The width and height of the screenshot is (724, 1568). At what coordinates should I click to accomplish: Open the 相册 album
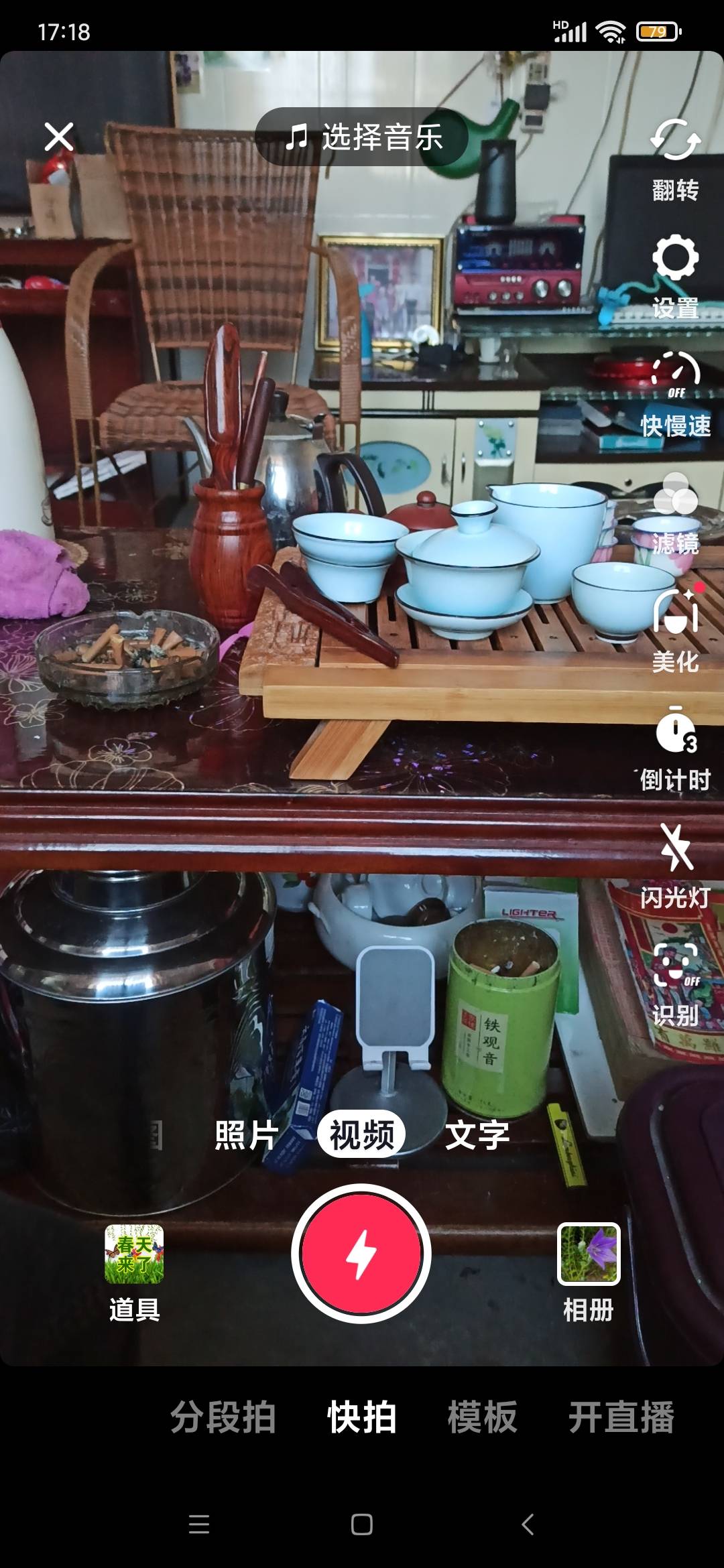click(x=589, y=1270)
